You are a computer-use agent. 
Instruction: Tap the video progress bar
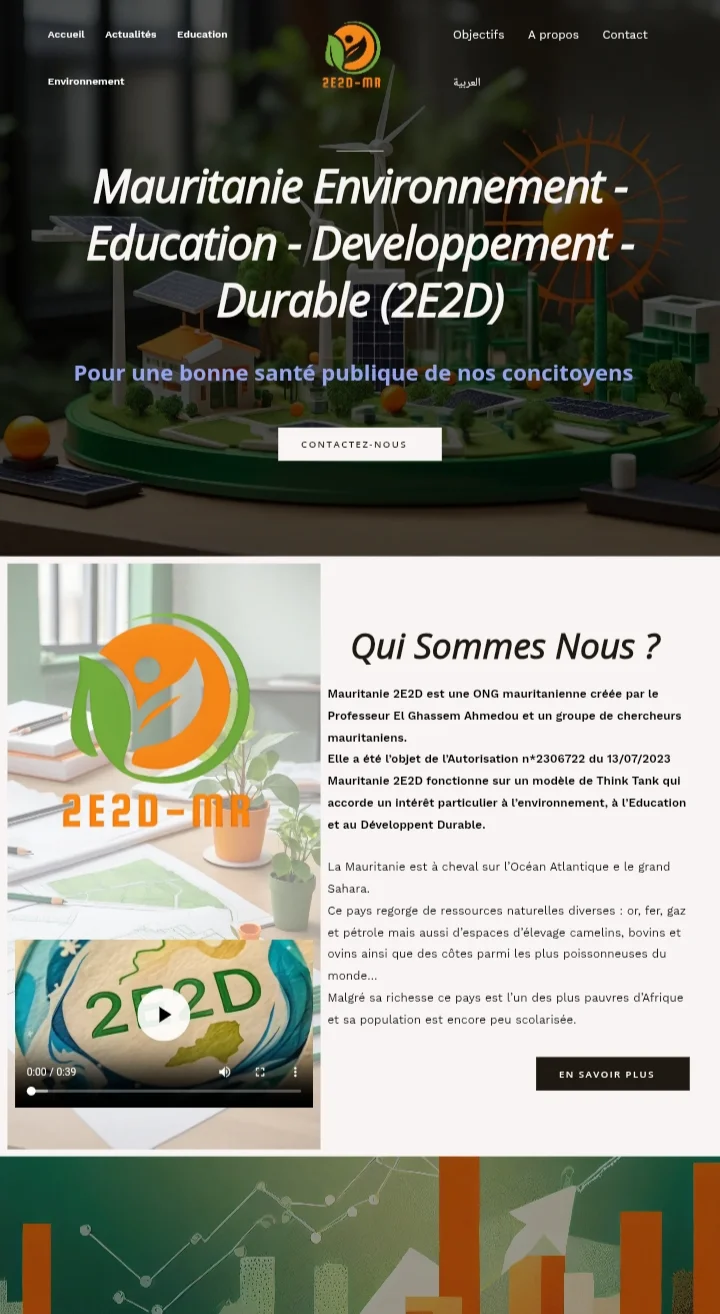pos(165,1091)
